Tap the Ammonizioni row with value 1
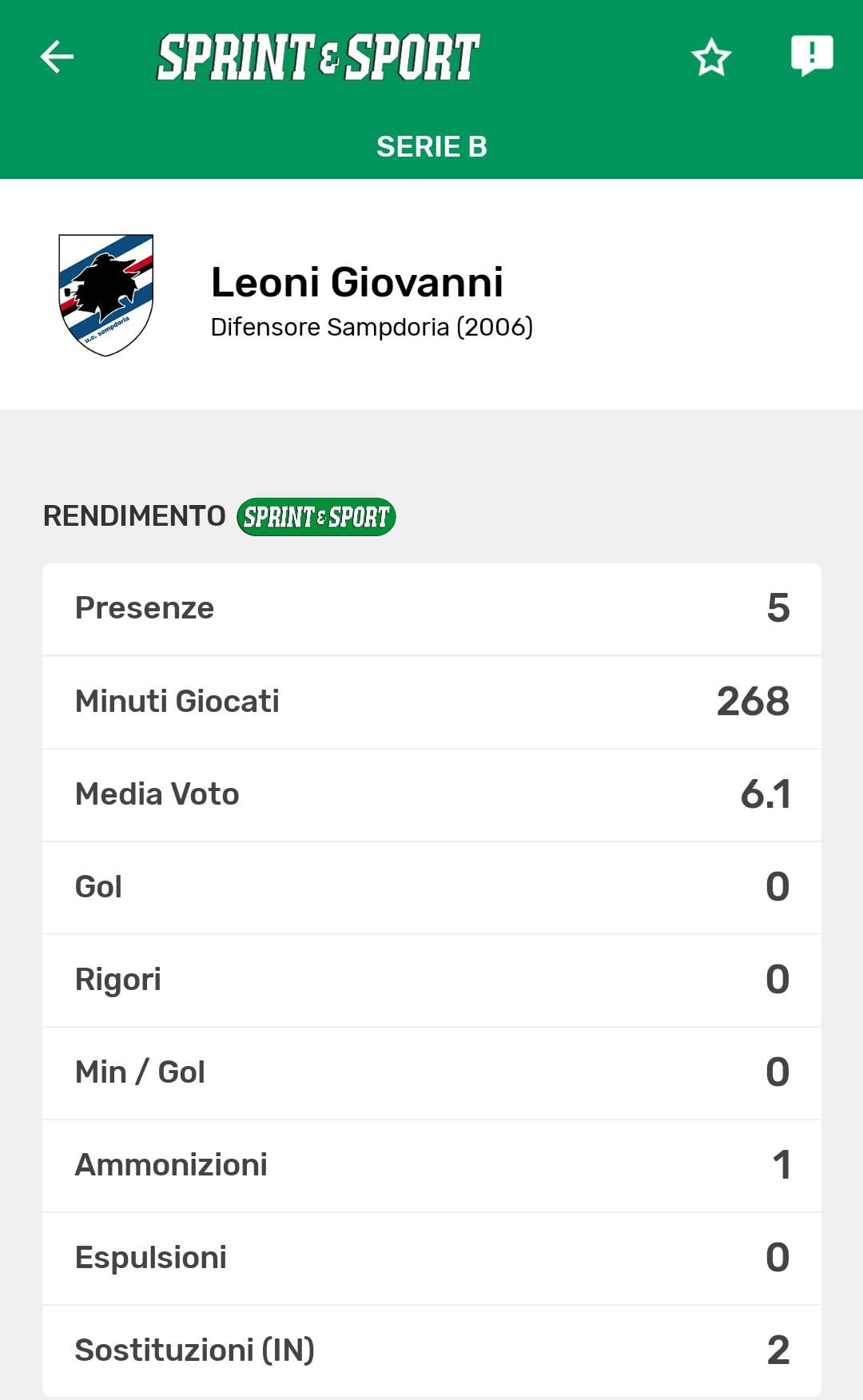The width and height of the screenshot is (863, 1400). (x=431, y=1165)
